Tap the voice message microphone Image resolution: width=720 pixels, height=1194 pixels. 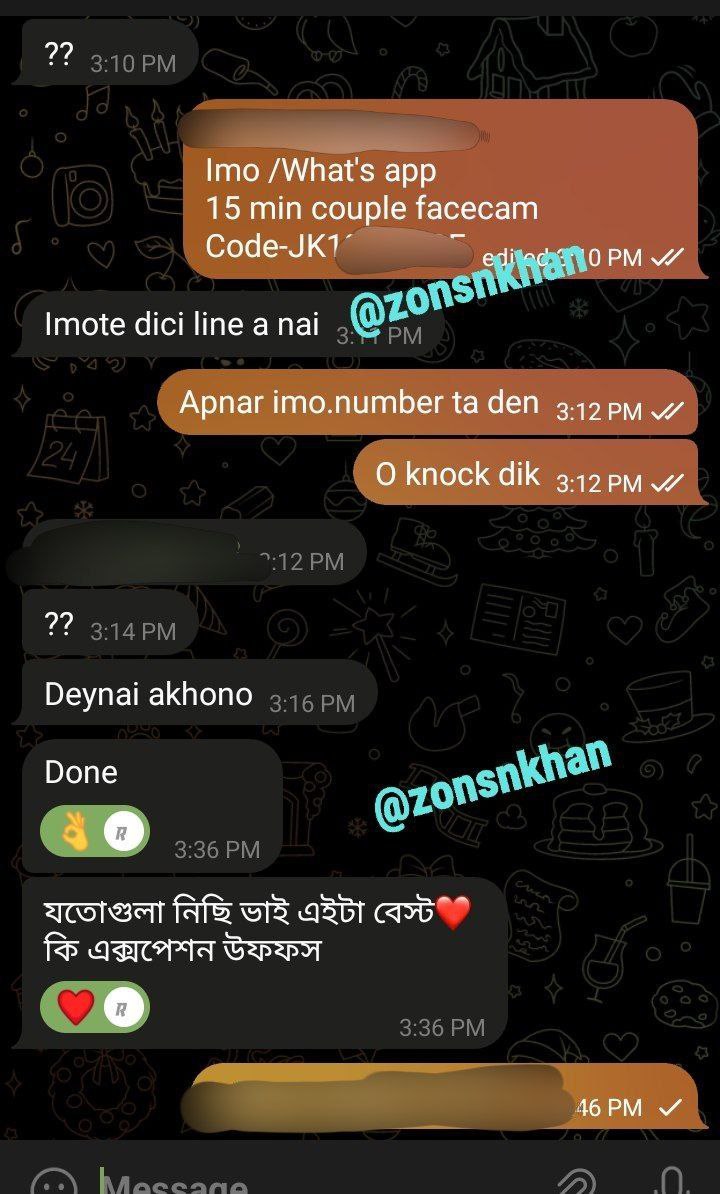[x=674, y=1182]
